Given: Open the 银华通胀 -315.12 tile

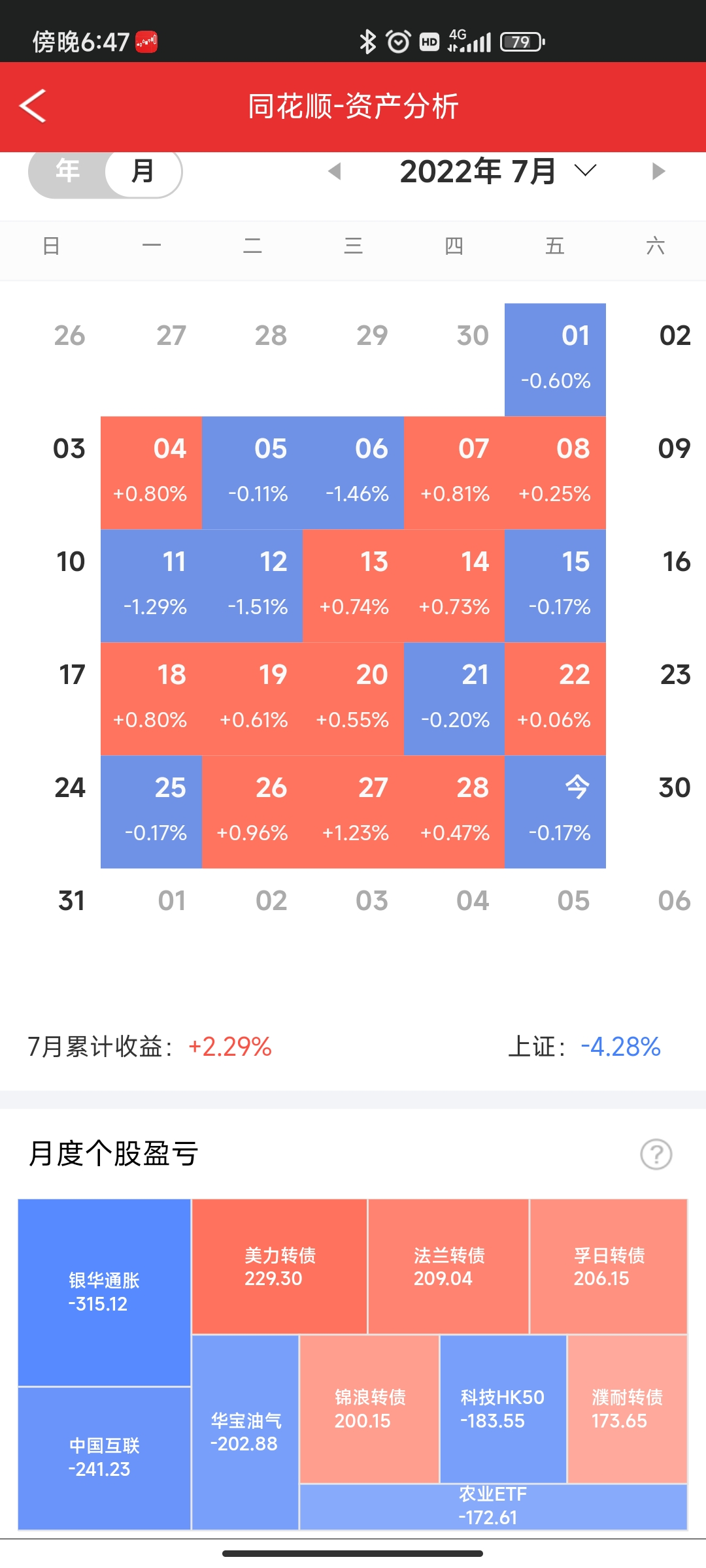Looking at the screenshot, I should [105, 1292].
